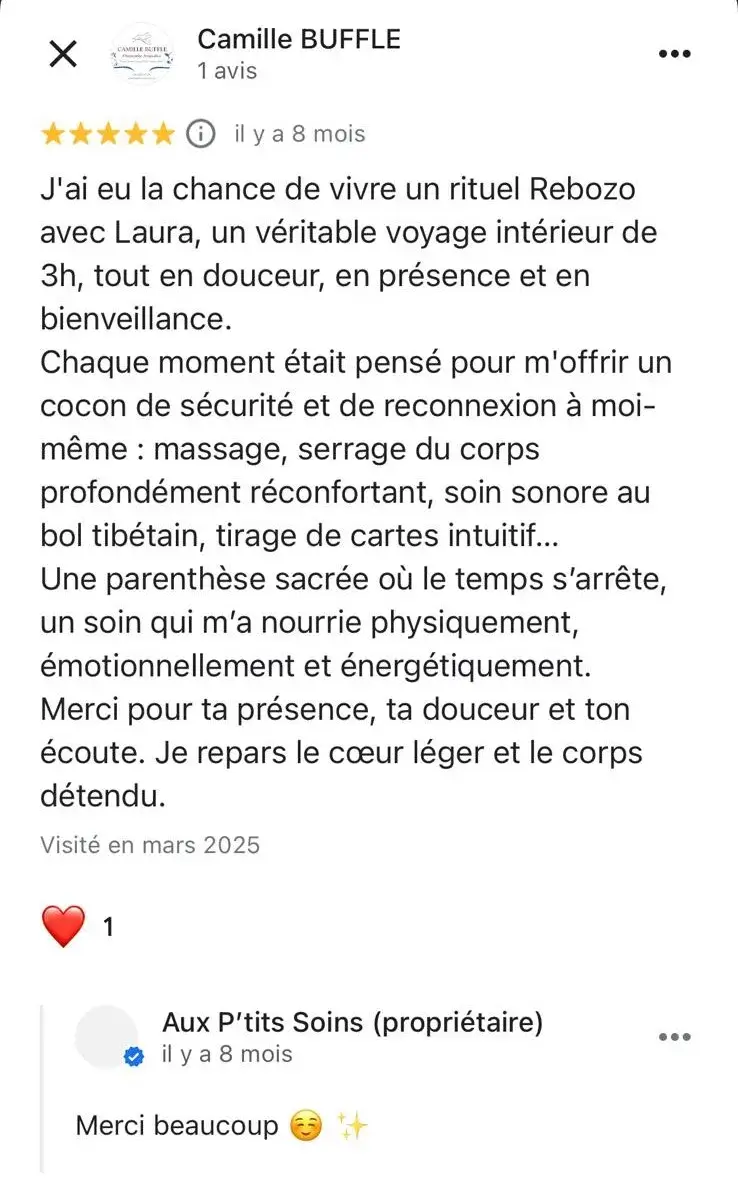Open options for Aux P'tits Soins reply
Viewport: 738px width, 1193px height.
tap(674, 1037)
